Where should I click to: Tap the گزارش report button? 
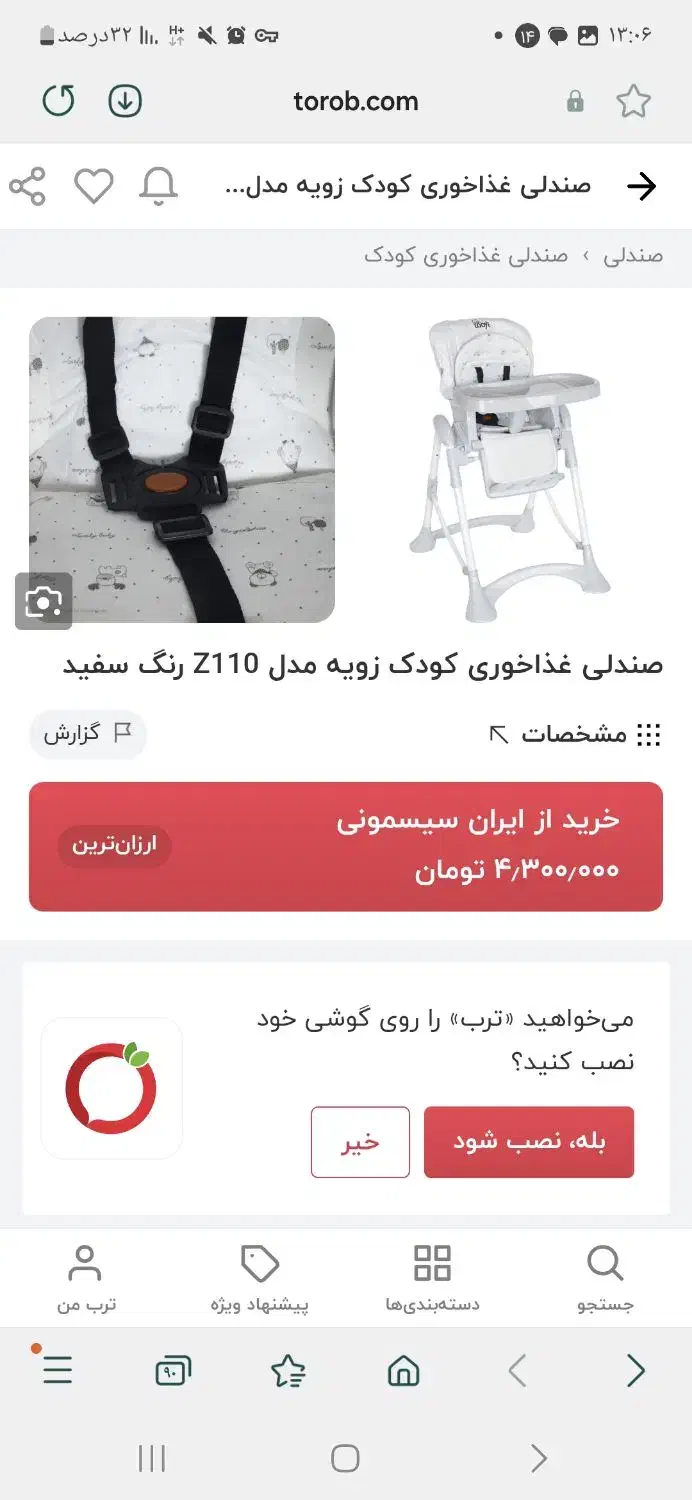pyautogui.click(x=88, y=734)
